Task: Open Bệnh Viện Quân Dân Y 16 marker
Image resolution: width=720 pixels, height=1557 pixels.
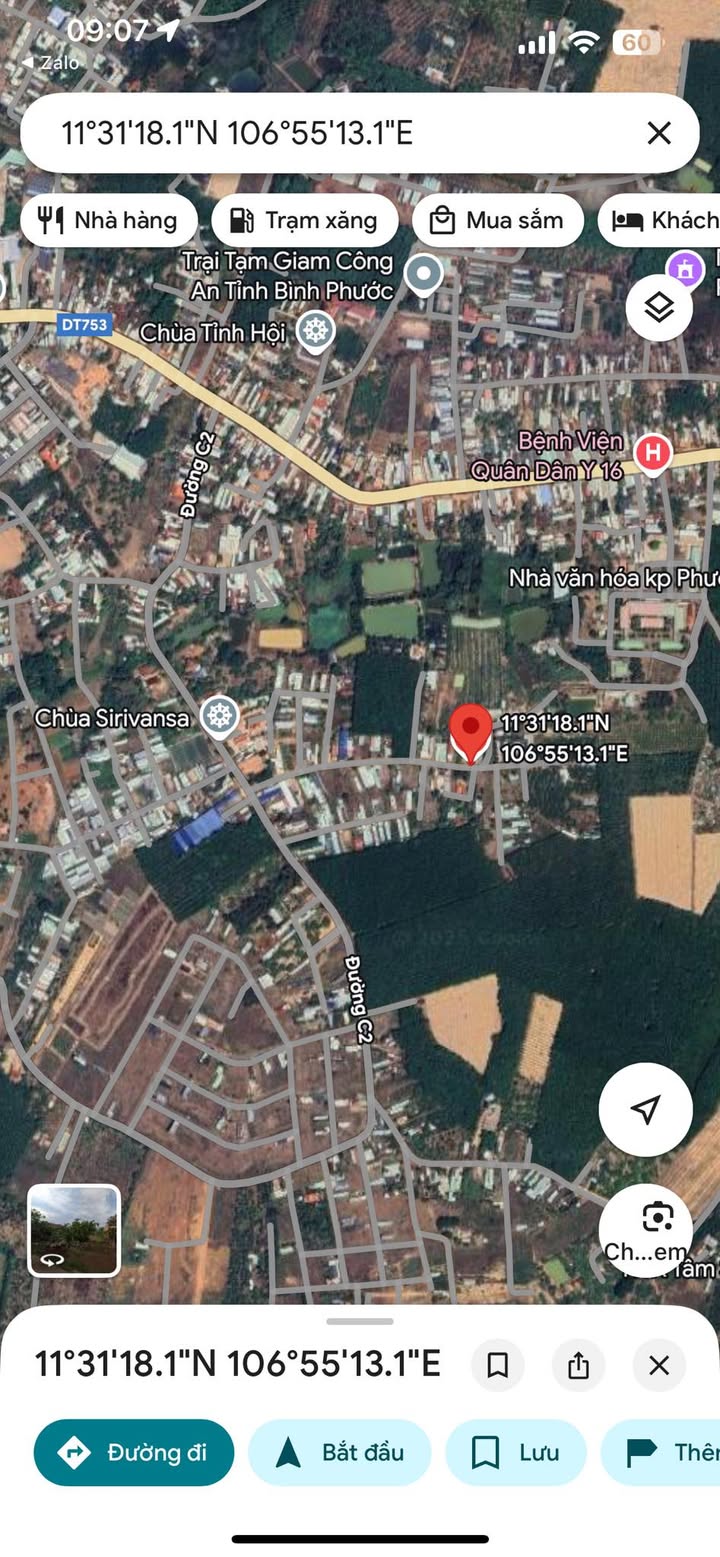Action: (653, 453)
